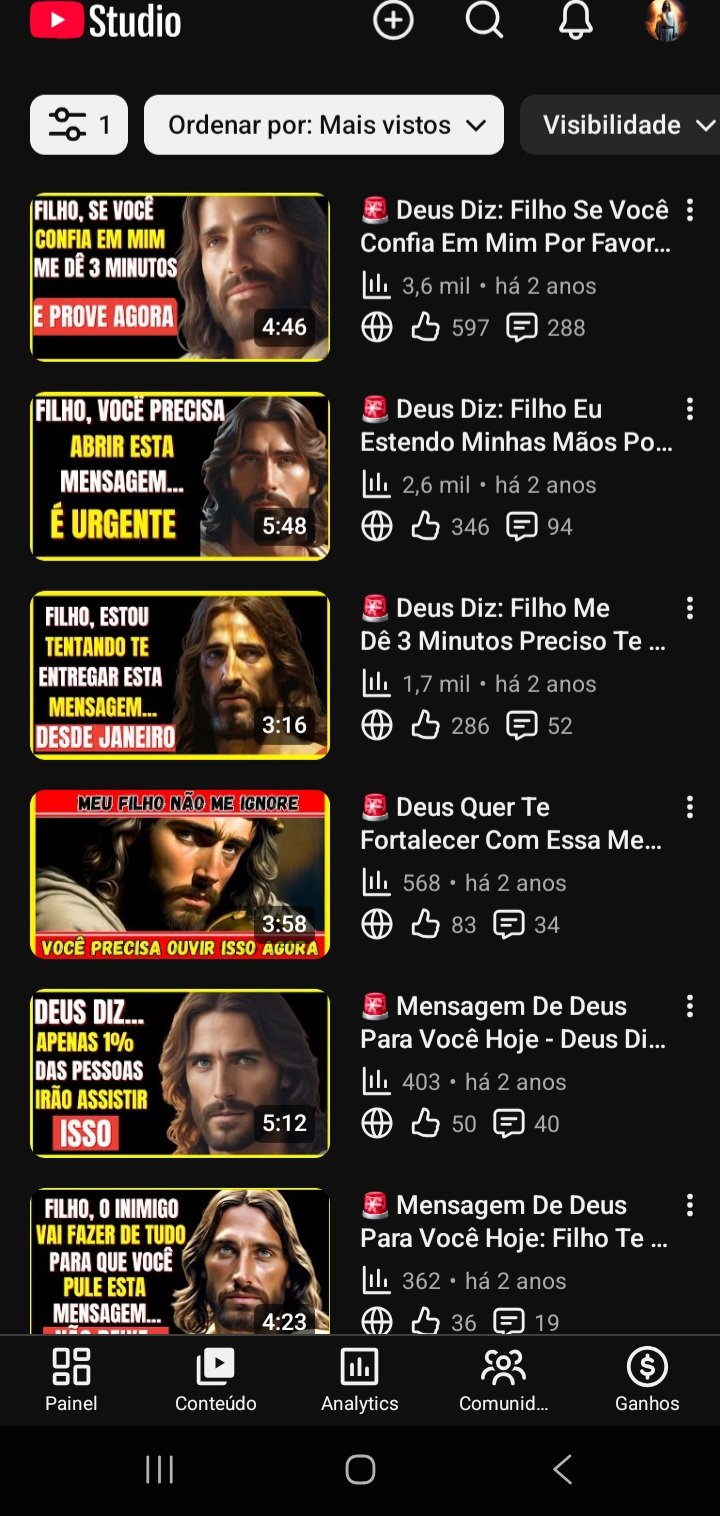Open search in YouTube Studio

484,21
